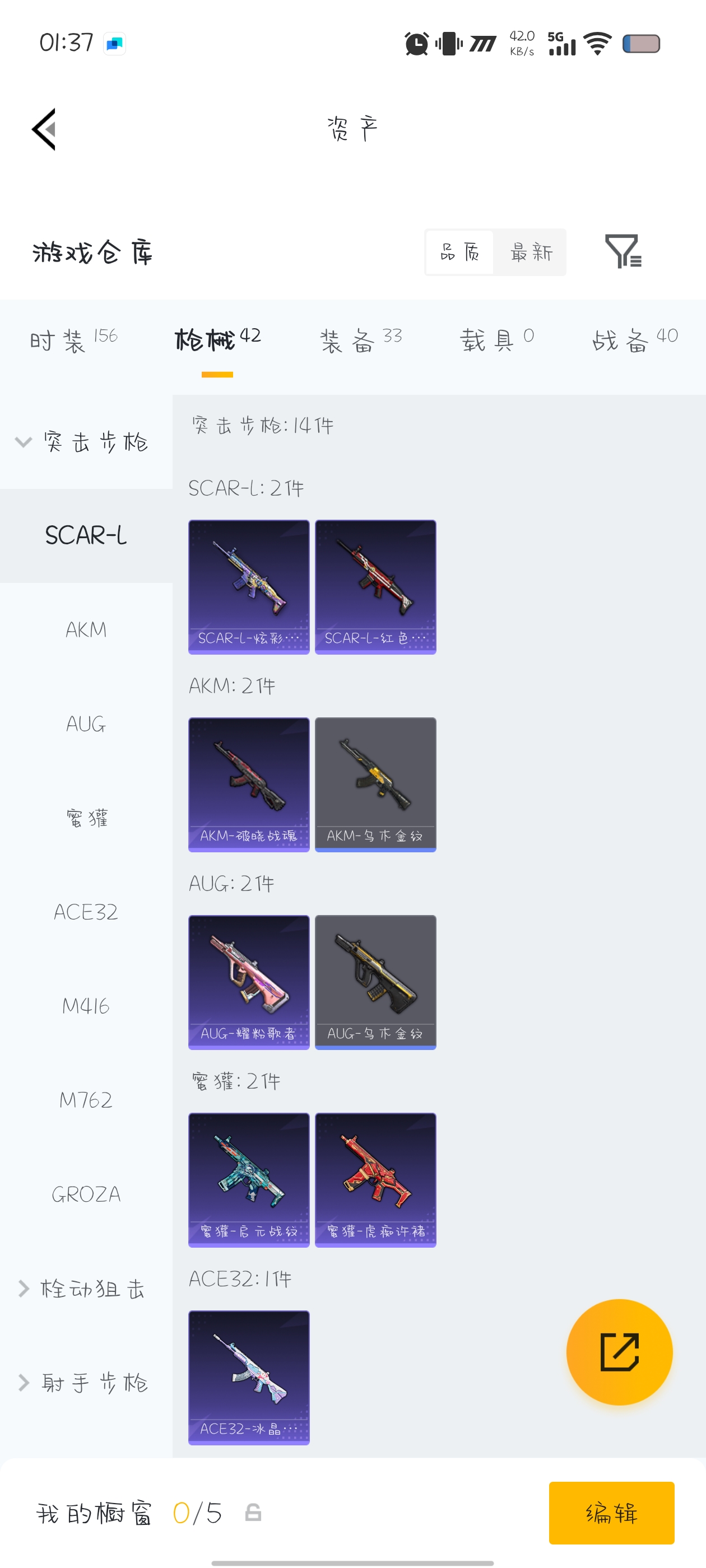Image resolution: width=706 pixels, height=1568 pixels.
Task: Open the filter icon
Action: point(622,251)
